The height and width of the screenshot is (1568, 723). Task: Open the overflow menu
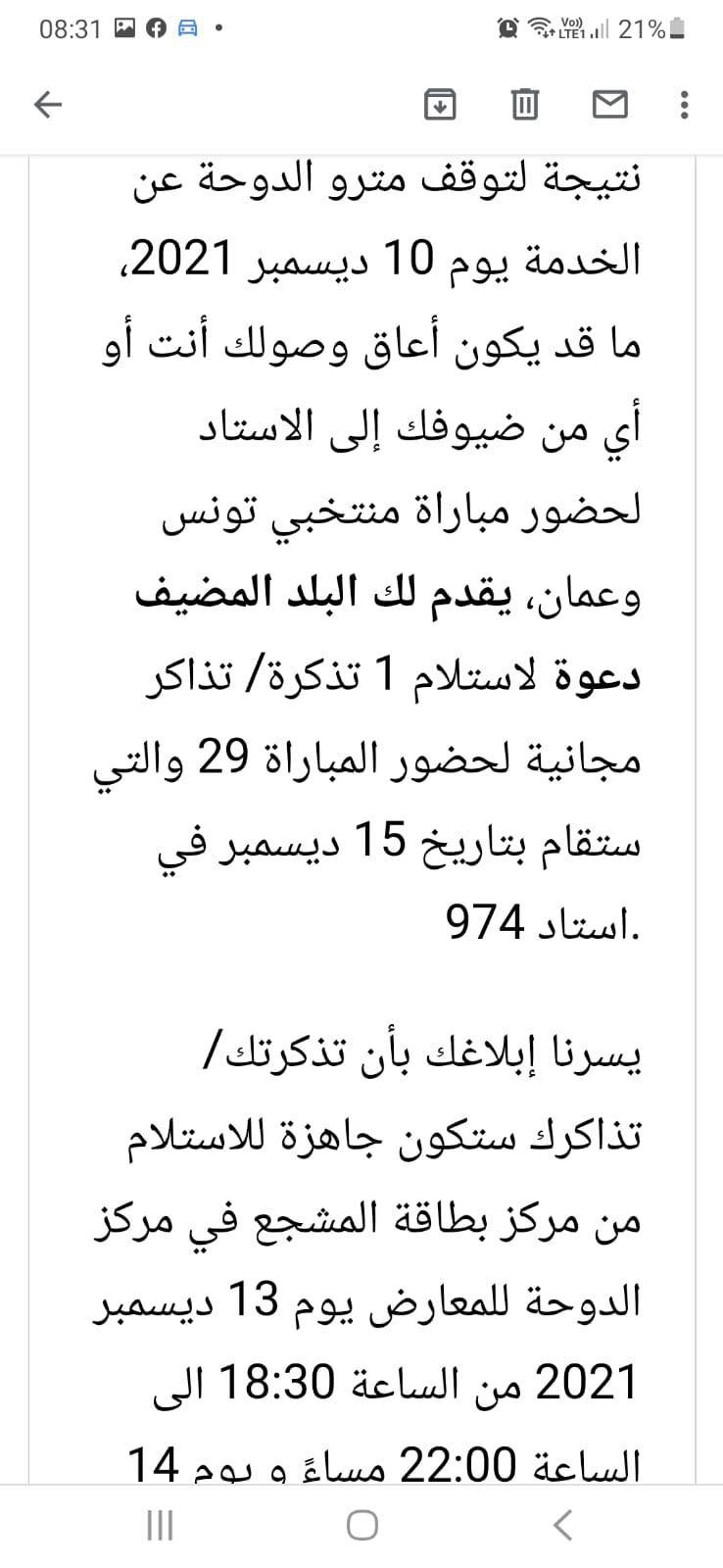click(x=684, y=104)
